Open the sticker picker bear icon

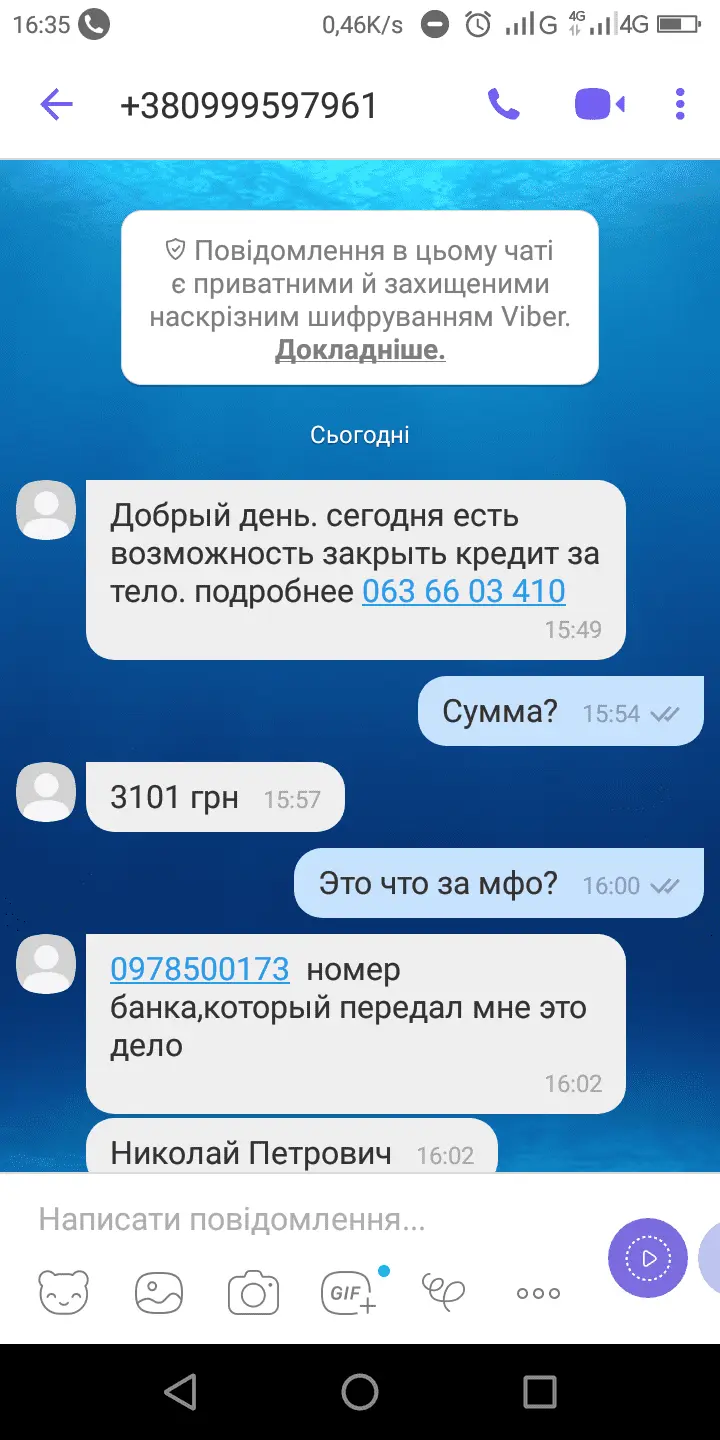coord(64,1292)
